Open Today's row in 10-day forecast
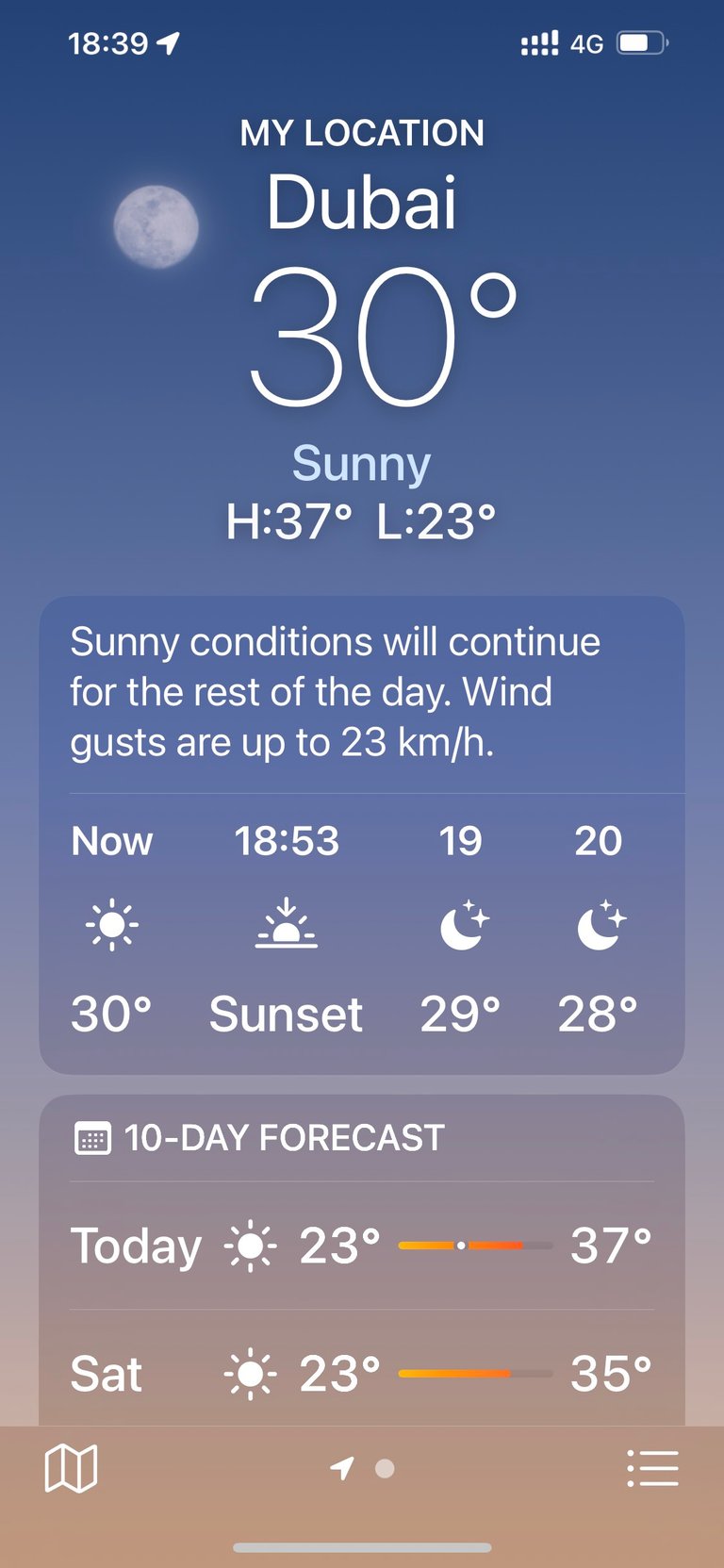The height and width of the screenshot is (1568, 724). point(362,1246)
